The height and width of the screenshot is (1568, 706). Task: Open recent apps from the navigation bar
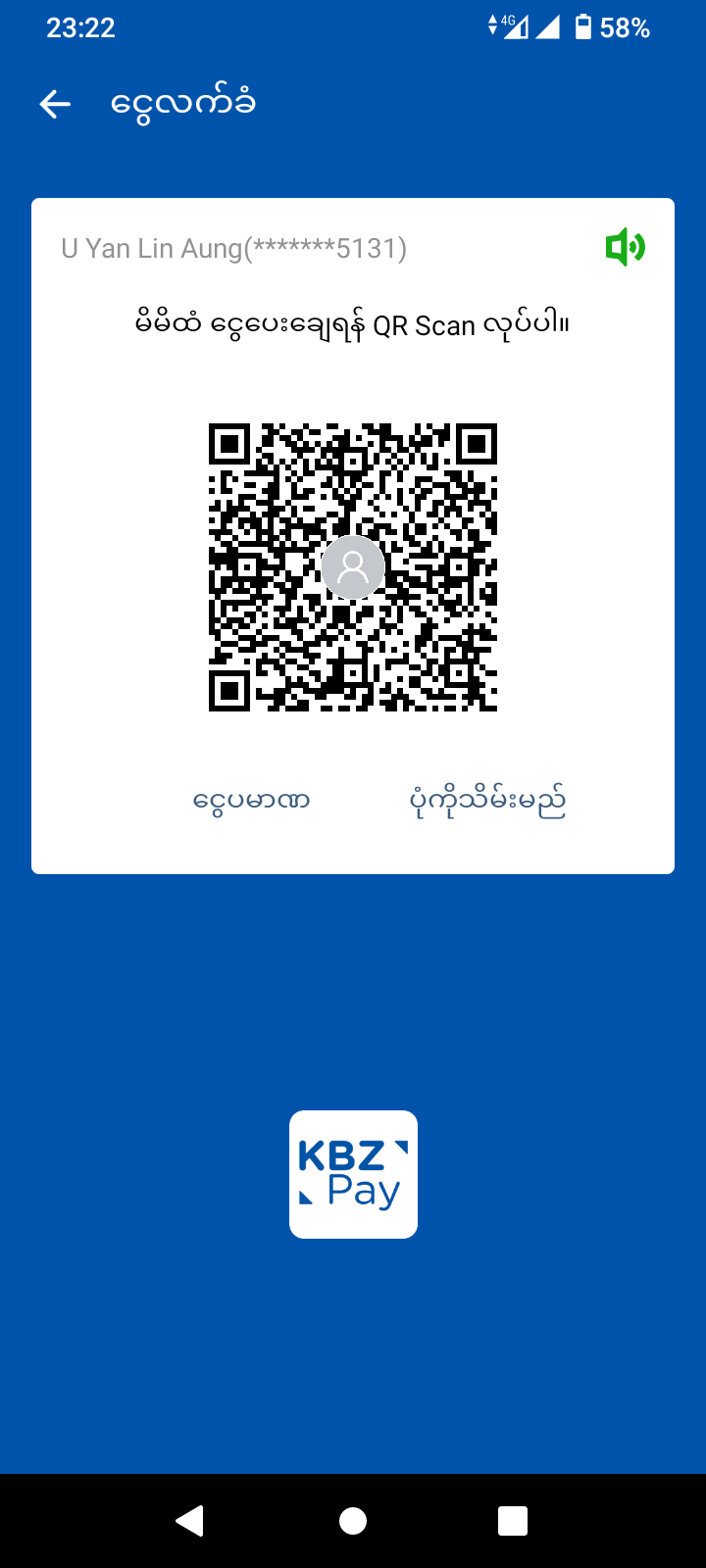point(513,1520)
